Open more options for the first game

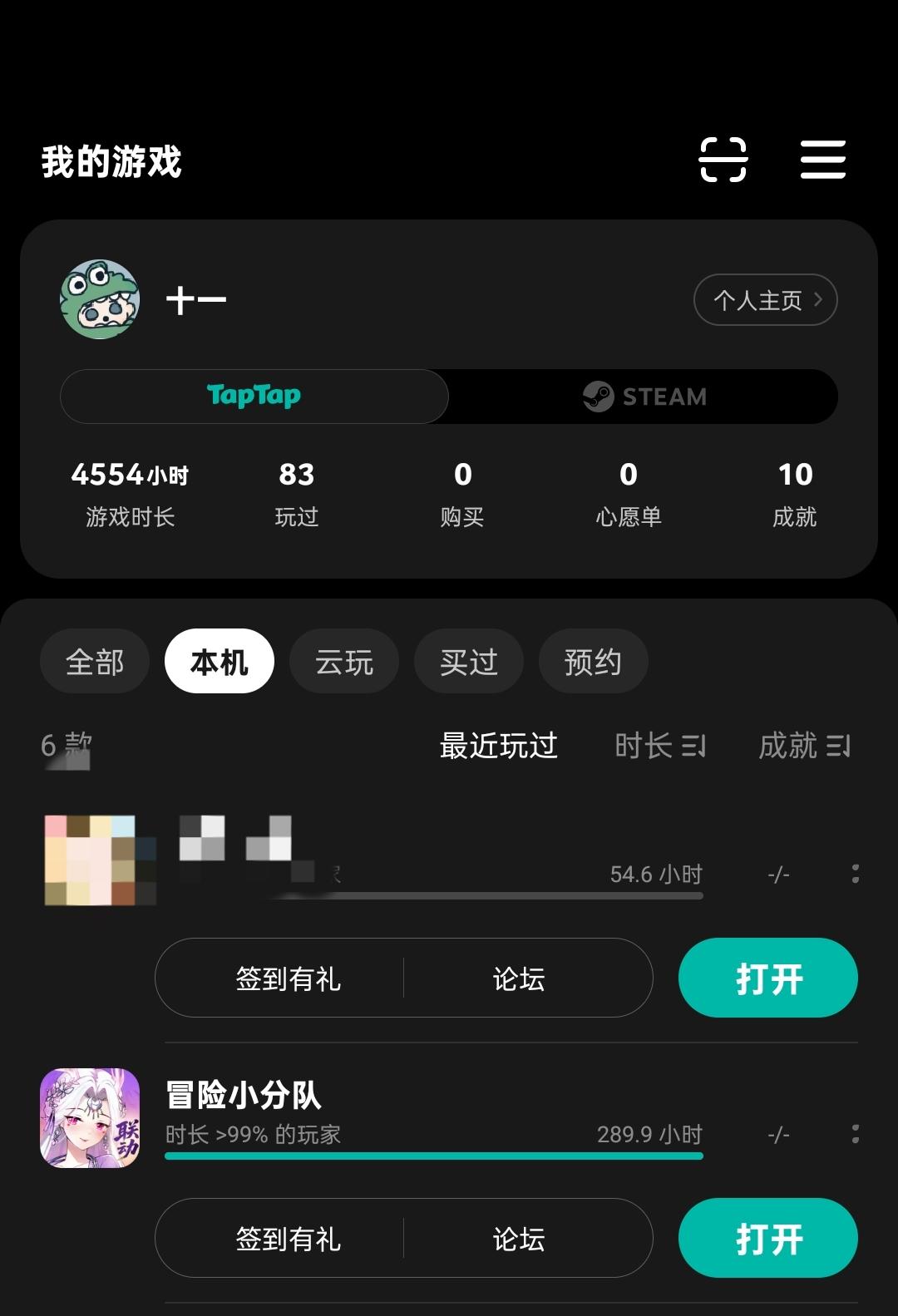pos(855,874)
